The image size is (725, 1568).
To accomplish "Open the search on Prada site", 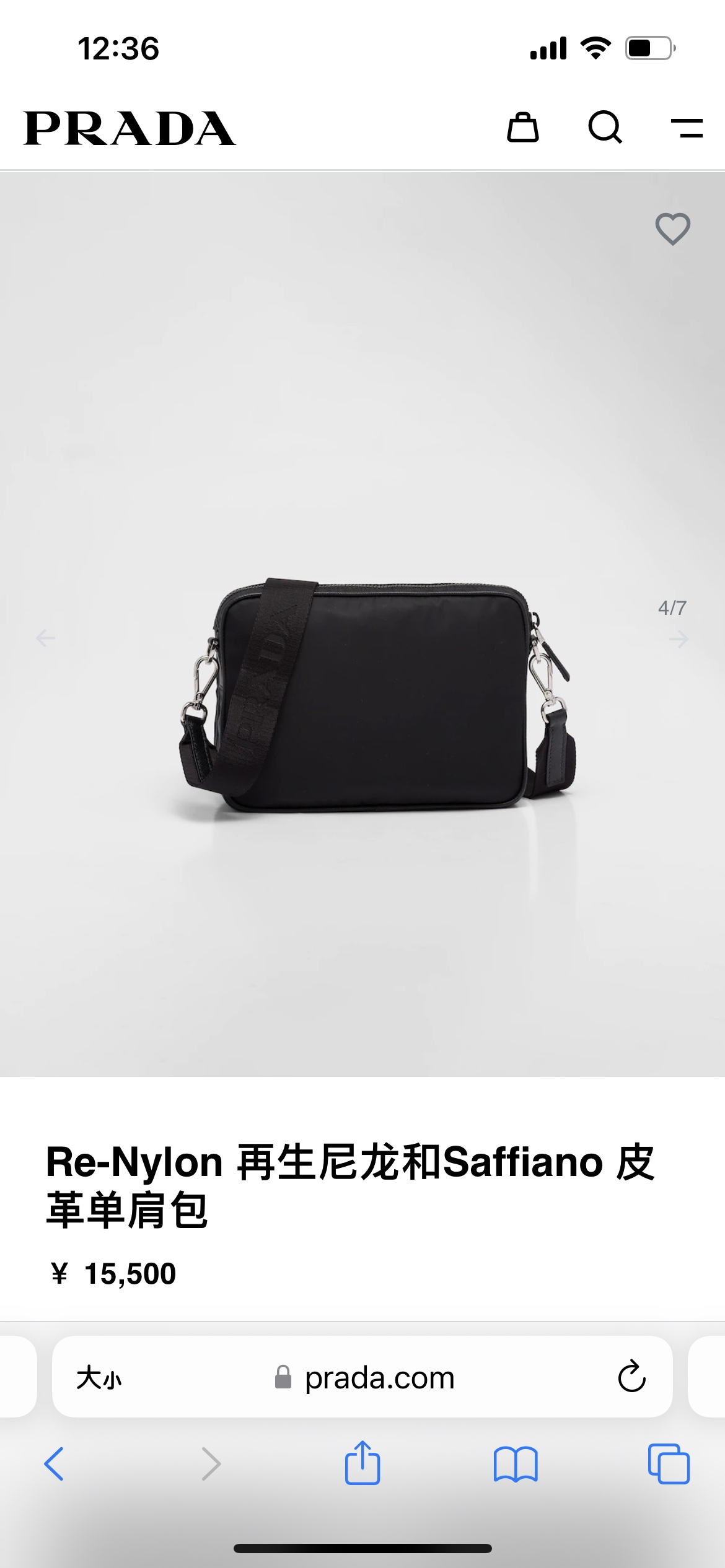I will tap(604, 128).
